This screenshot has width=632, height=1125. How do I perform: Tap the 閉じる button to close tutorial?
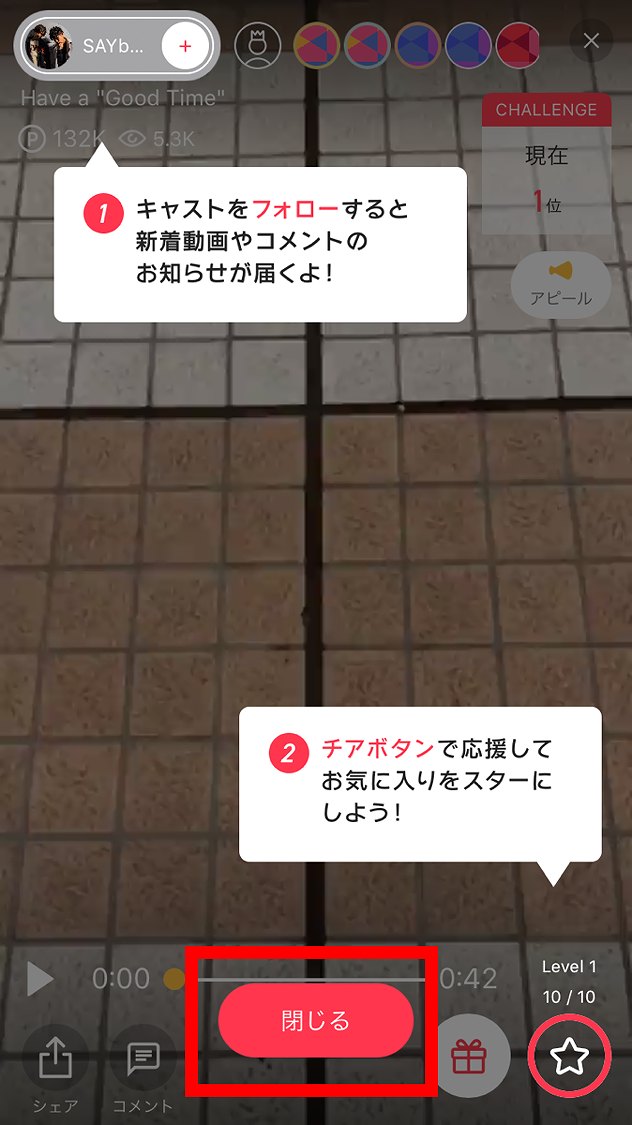pos(315,1020)
